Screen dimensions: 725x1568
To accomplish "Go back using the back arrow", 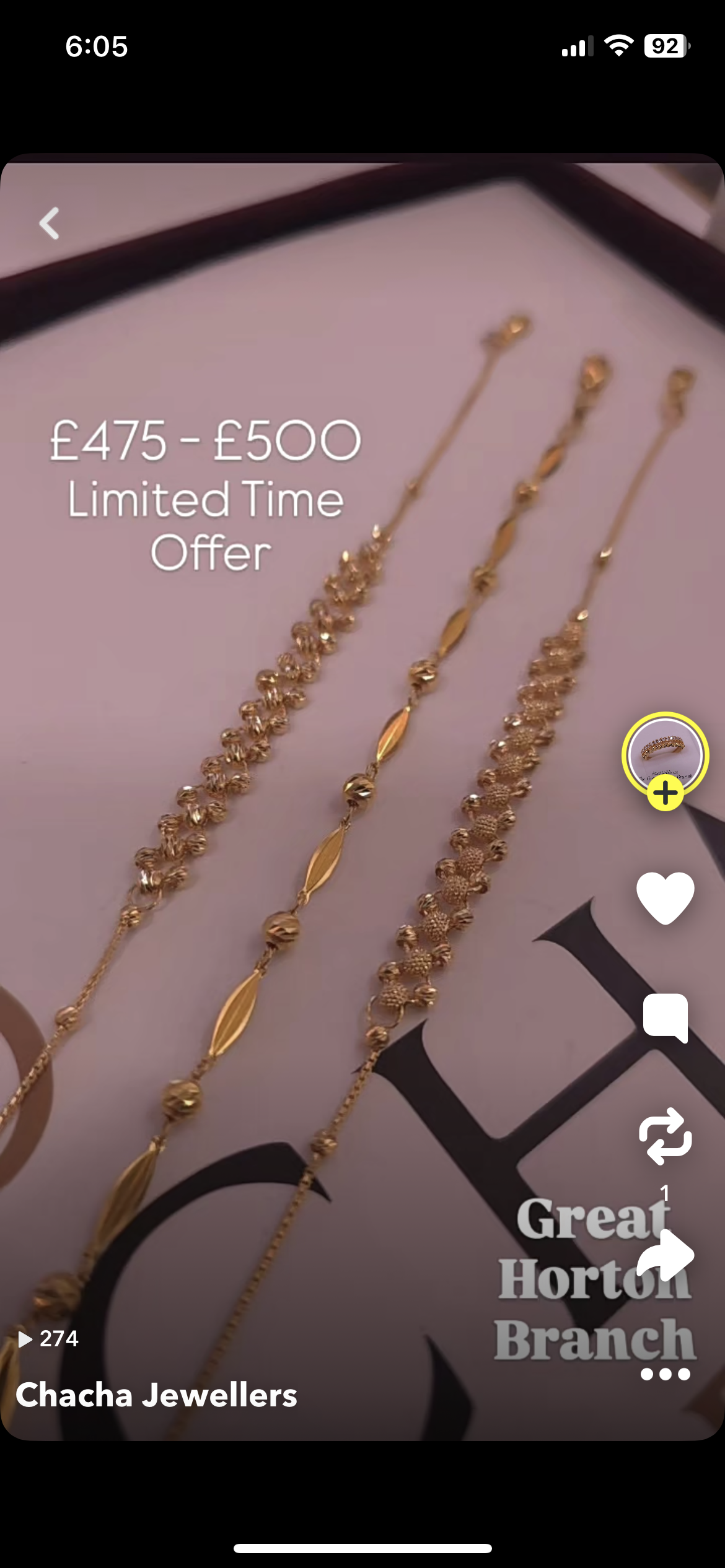I will click(50, 223).
